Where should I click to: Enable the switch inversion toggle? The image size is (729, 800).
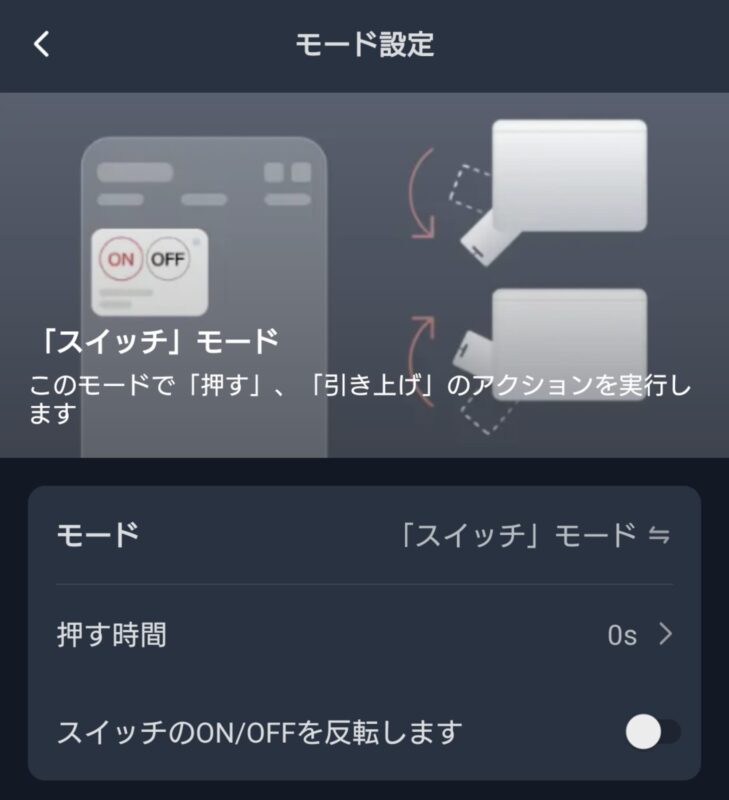coord(651,732)
